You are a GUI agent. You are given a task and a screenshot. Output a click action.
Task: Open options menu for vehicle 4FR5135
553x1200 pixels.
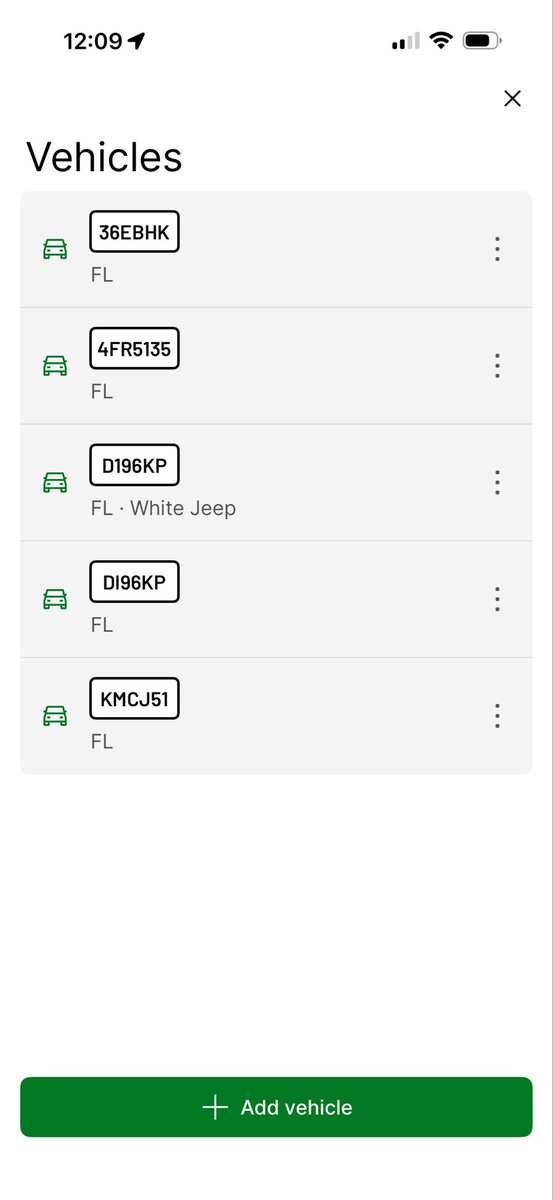(x=497, y=366)
